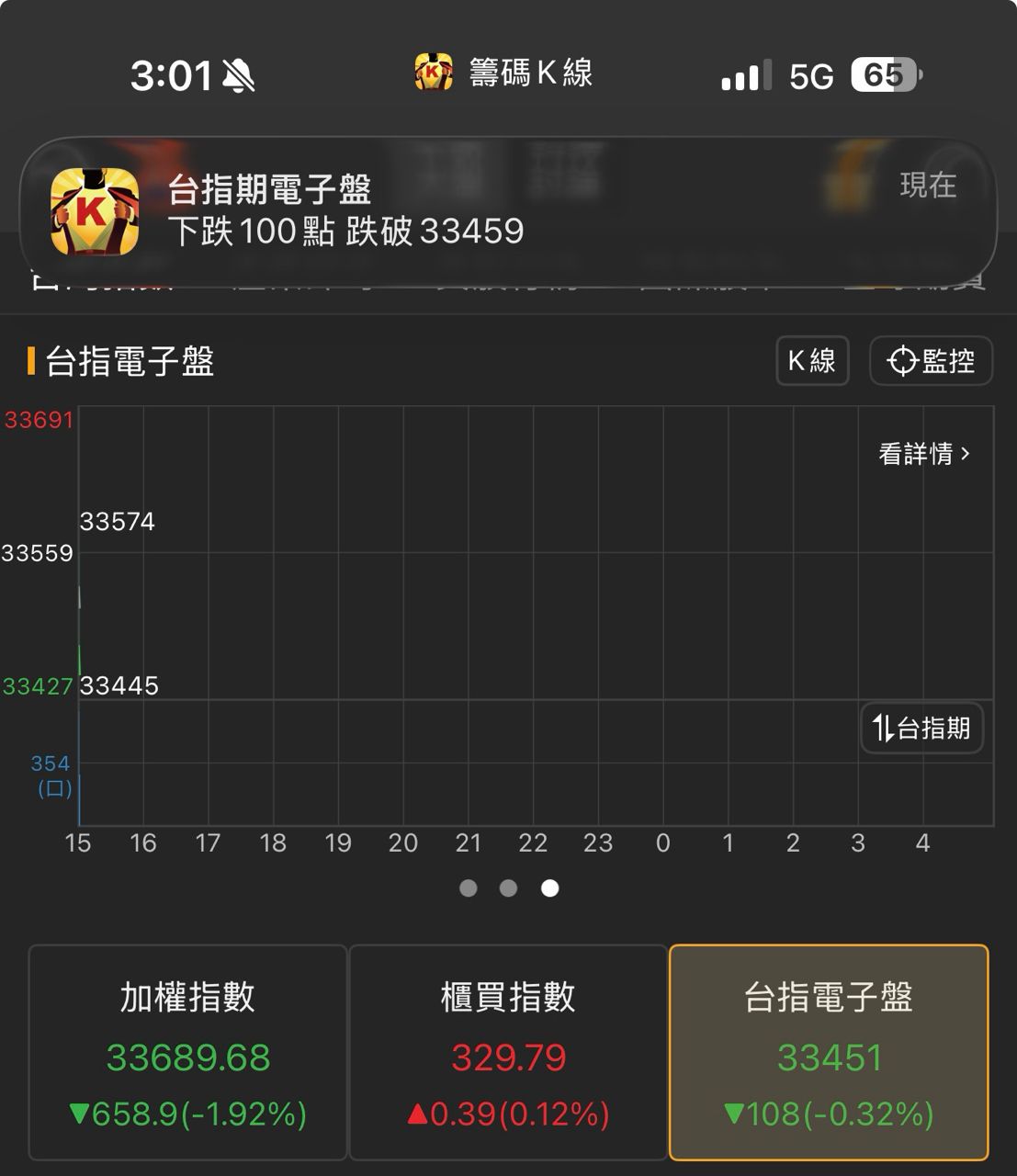Select the 櫃買指數 index card
This screenshot has height=1176, width=1017.
coord(508,1053)
